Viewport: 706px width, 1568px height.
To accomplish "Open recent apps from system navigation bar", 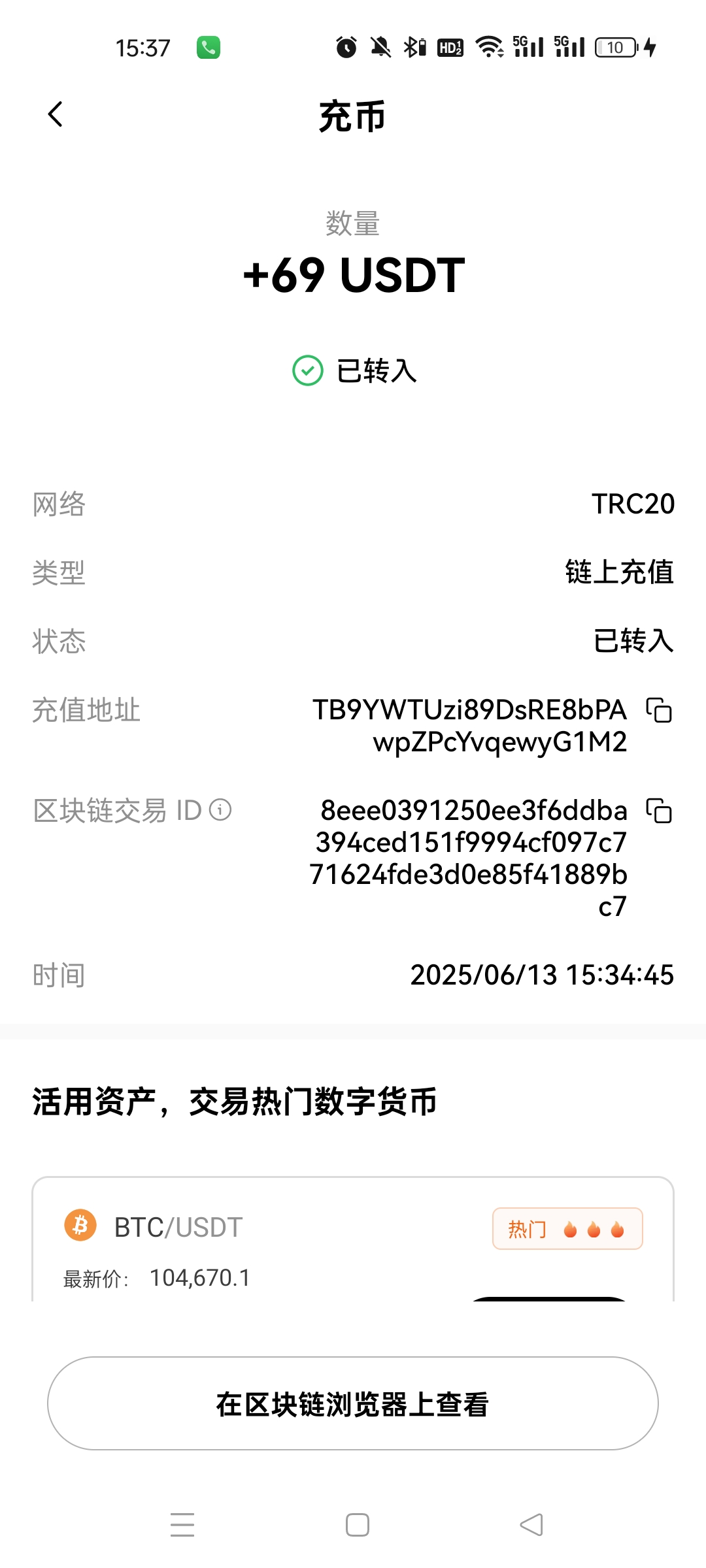I will tap(182, 1524).
